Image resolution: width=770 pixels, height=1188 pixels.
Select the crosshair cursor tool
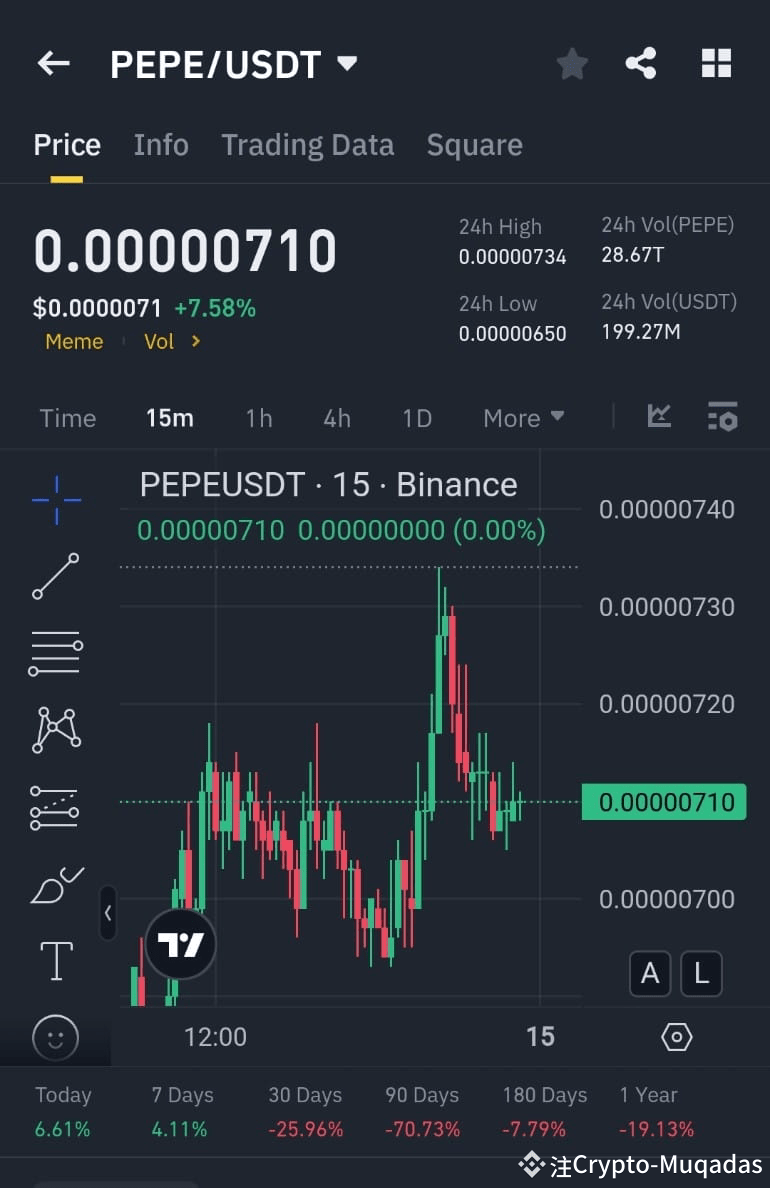[x=55, y=500]
